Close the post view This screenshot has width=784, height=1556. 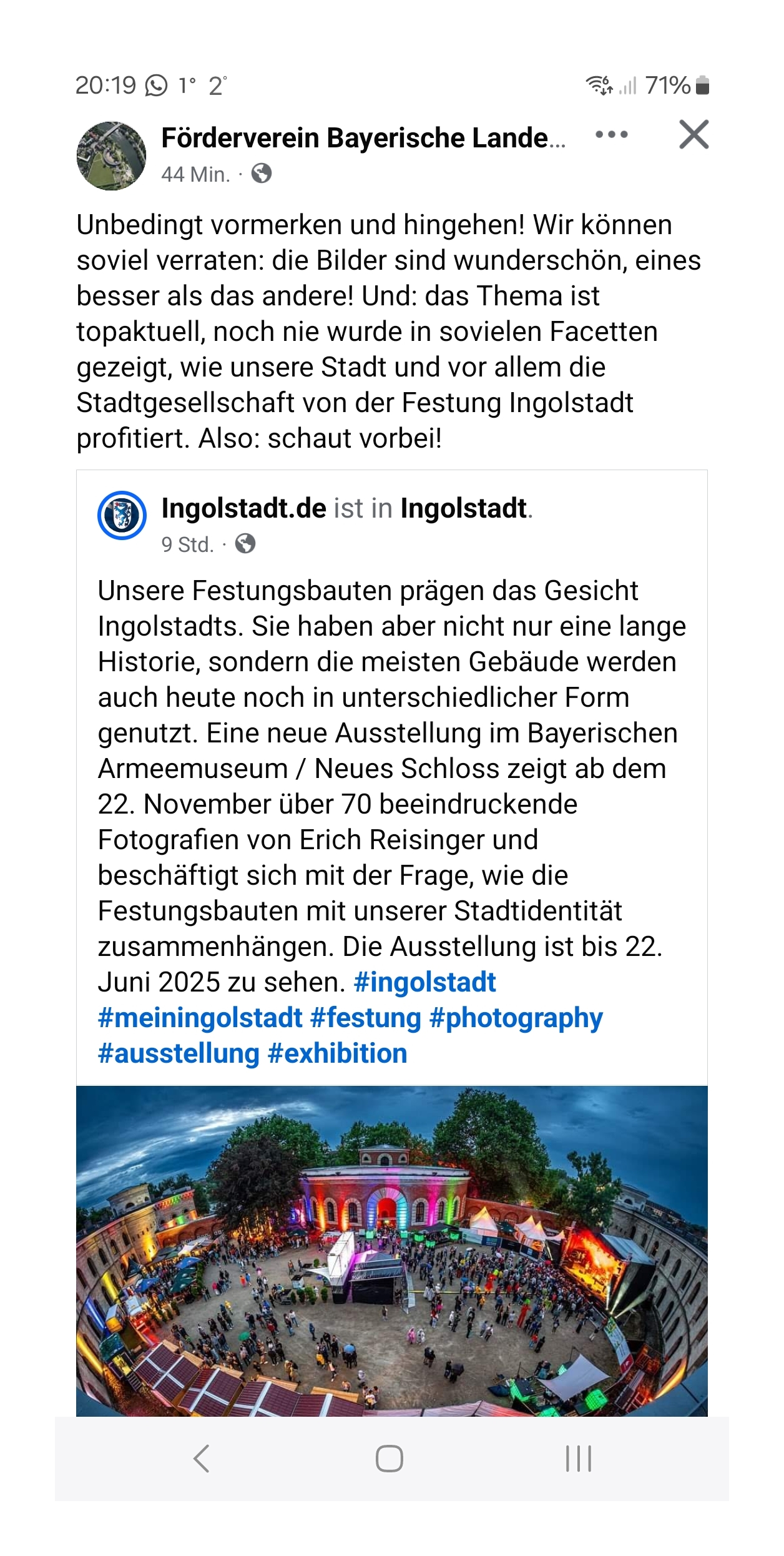[693, 135]
